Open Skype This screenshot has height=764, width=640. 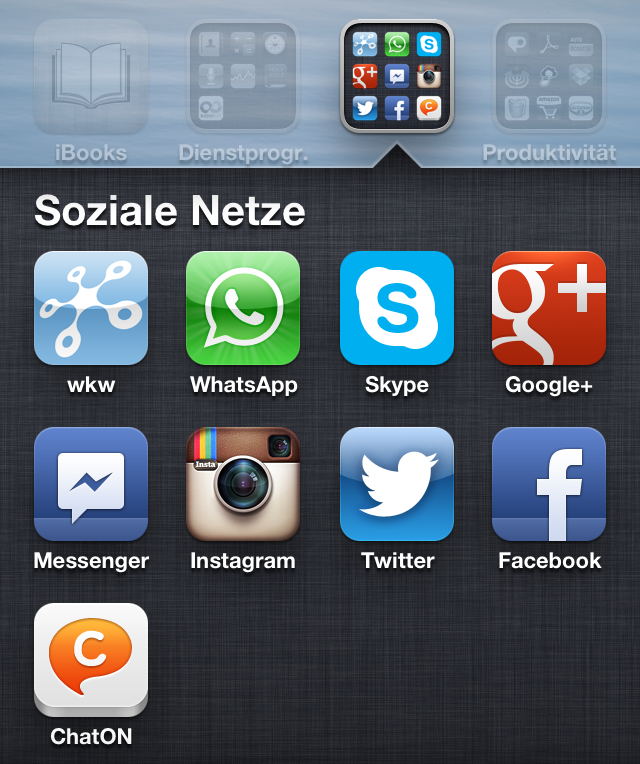pos(397,308)
